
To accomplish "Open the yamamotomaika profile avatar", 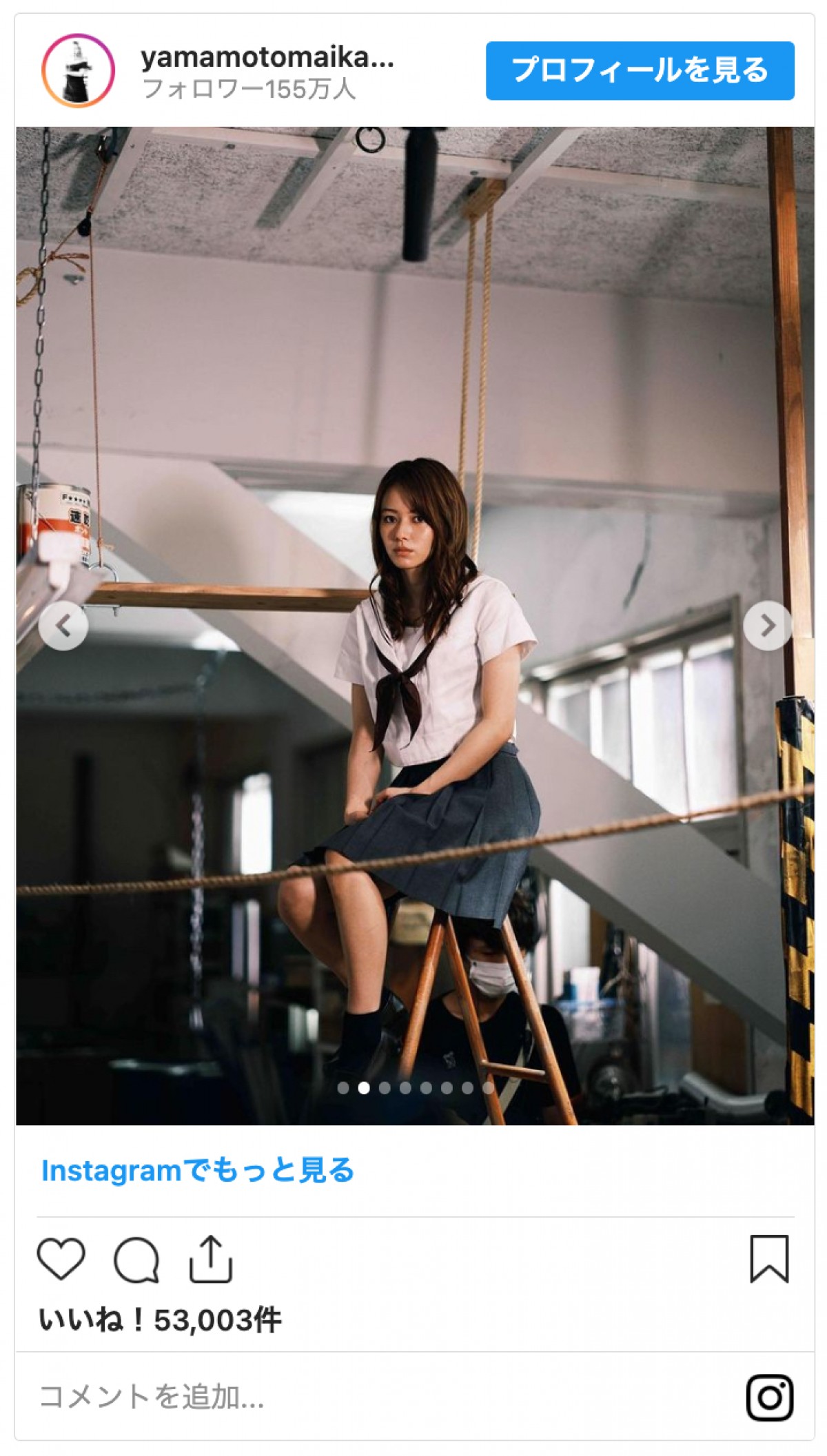I will [x=78, y=70].
